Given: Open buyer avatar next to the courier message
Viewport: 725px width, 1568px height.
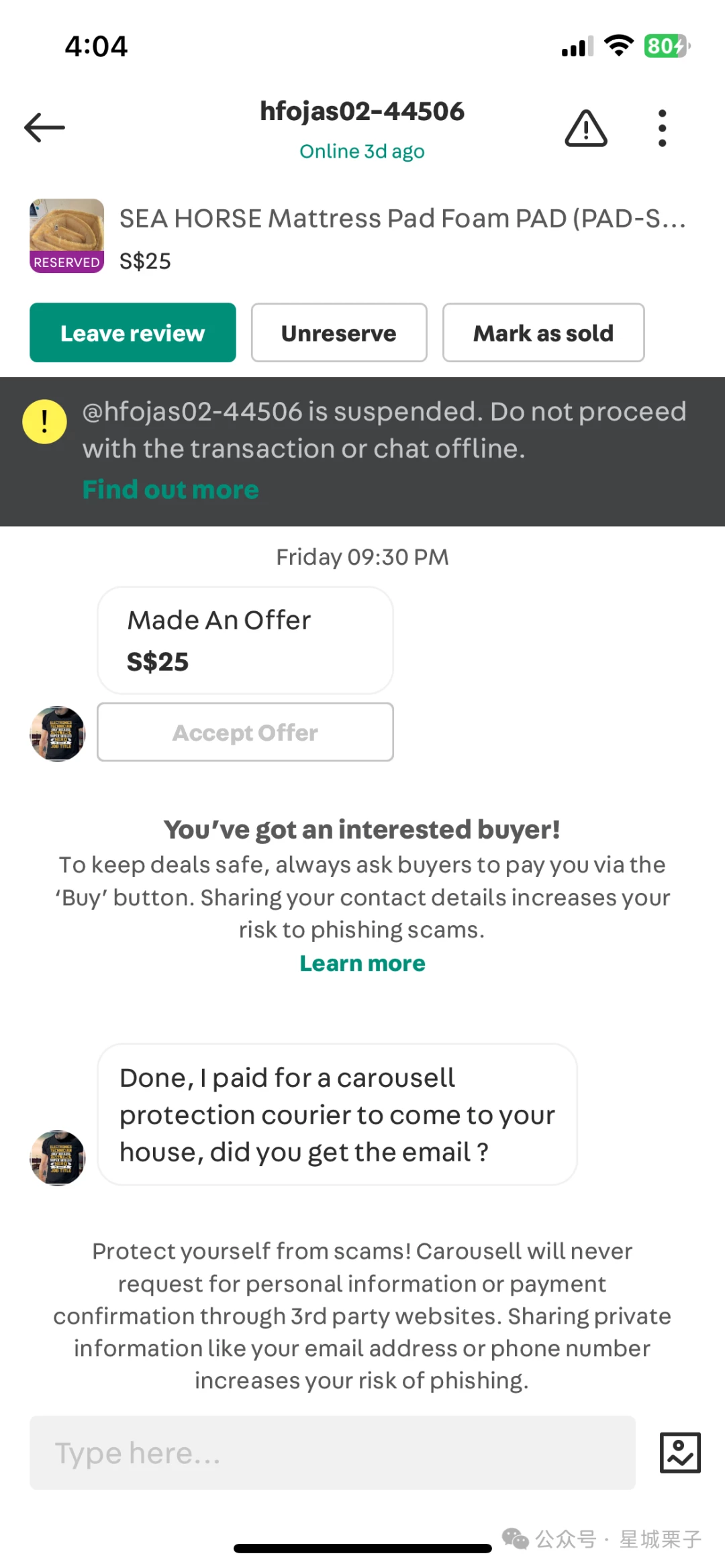Looking at the screenshot, I should tap(58, 1158).
